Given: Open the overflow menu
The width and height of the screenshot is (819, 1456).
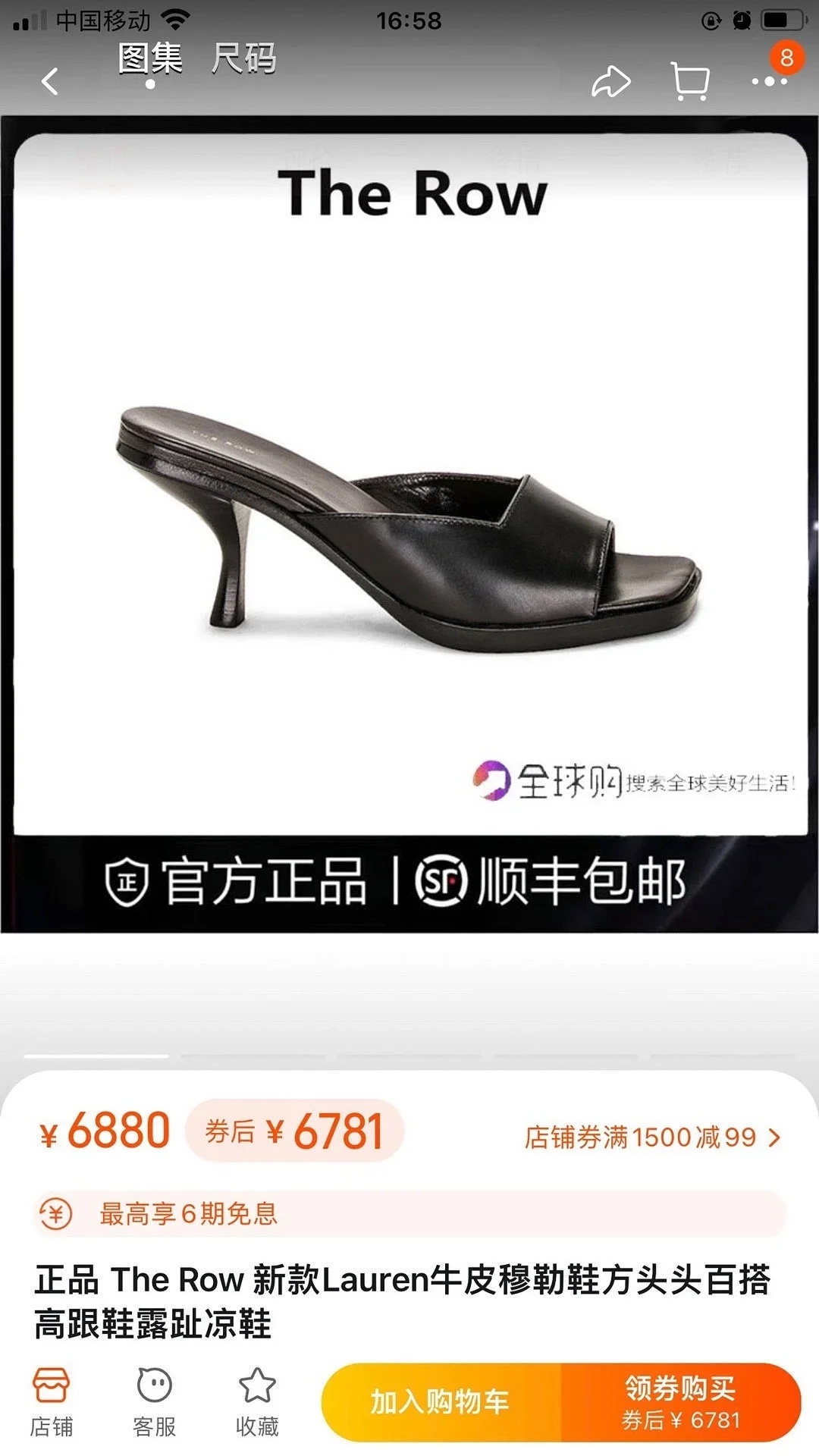Looking at the screenshot, I should point(768,81).
